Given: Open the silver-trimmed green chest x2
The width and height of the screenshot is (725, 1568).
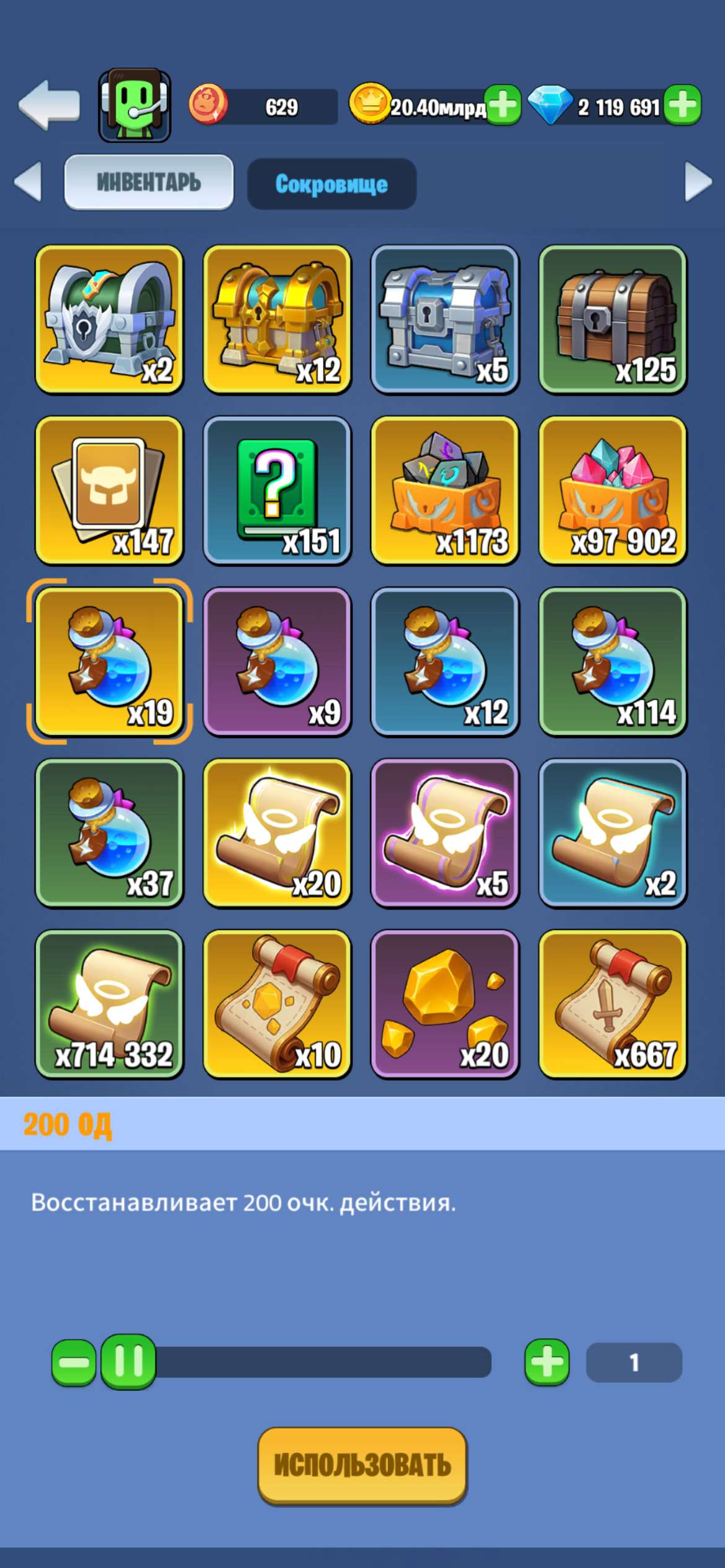Looking at the screenshot, I should (x=108, y=316).
